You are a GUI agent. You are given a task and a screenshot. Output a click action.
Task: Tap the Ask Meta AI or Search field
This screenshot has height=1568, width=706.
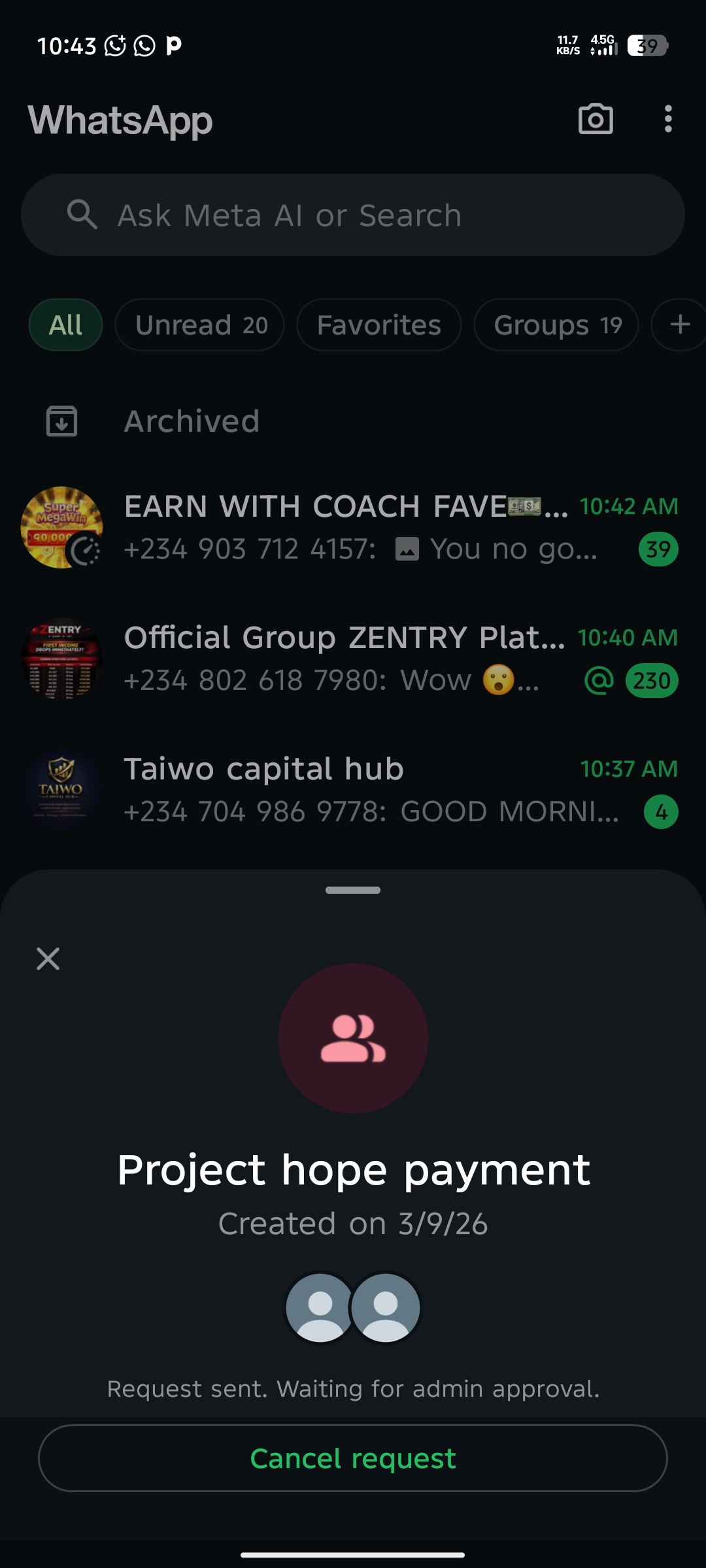pos(353,215)
